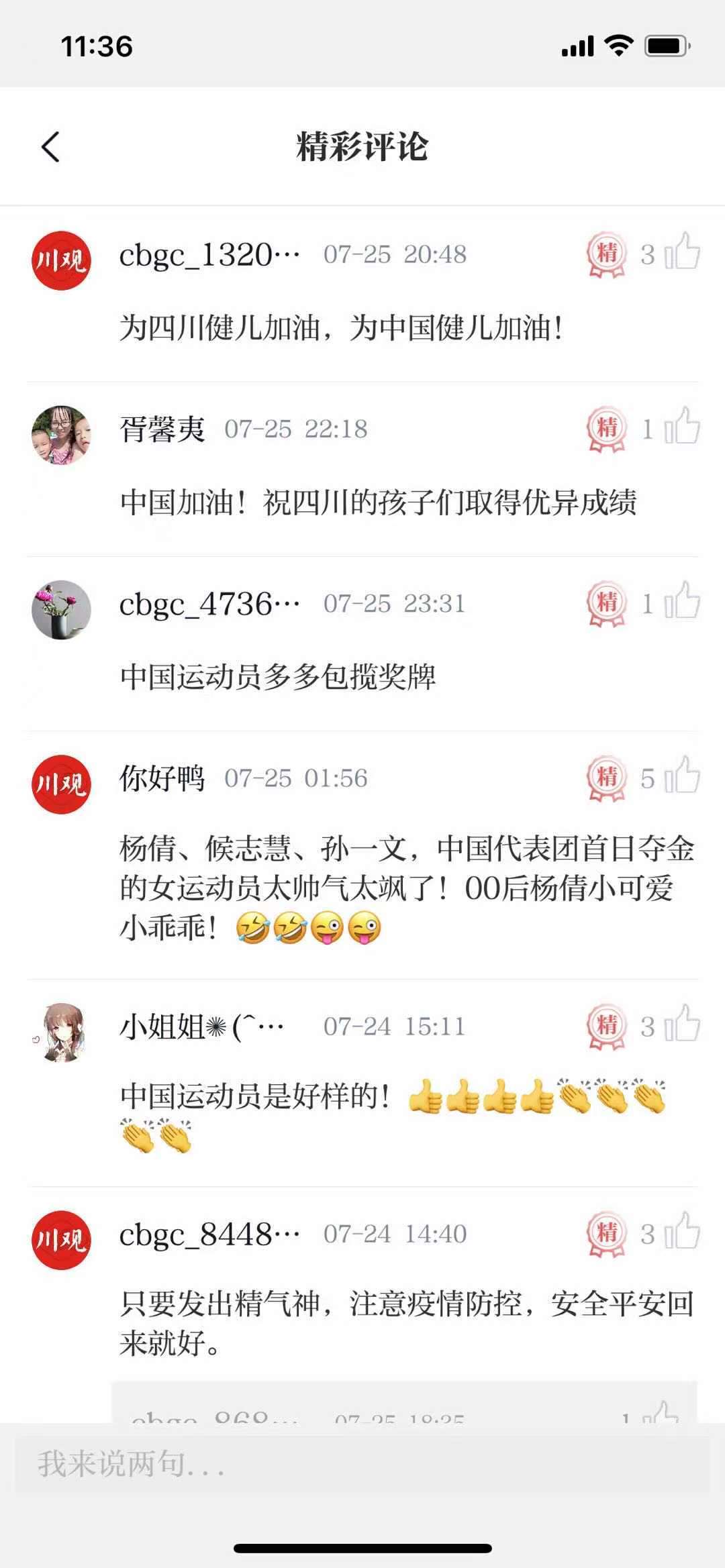Like 小姐姐's comment
The image size is (725, 1568).
pyautogui.click(x=682, y=1025)
